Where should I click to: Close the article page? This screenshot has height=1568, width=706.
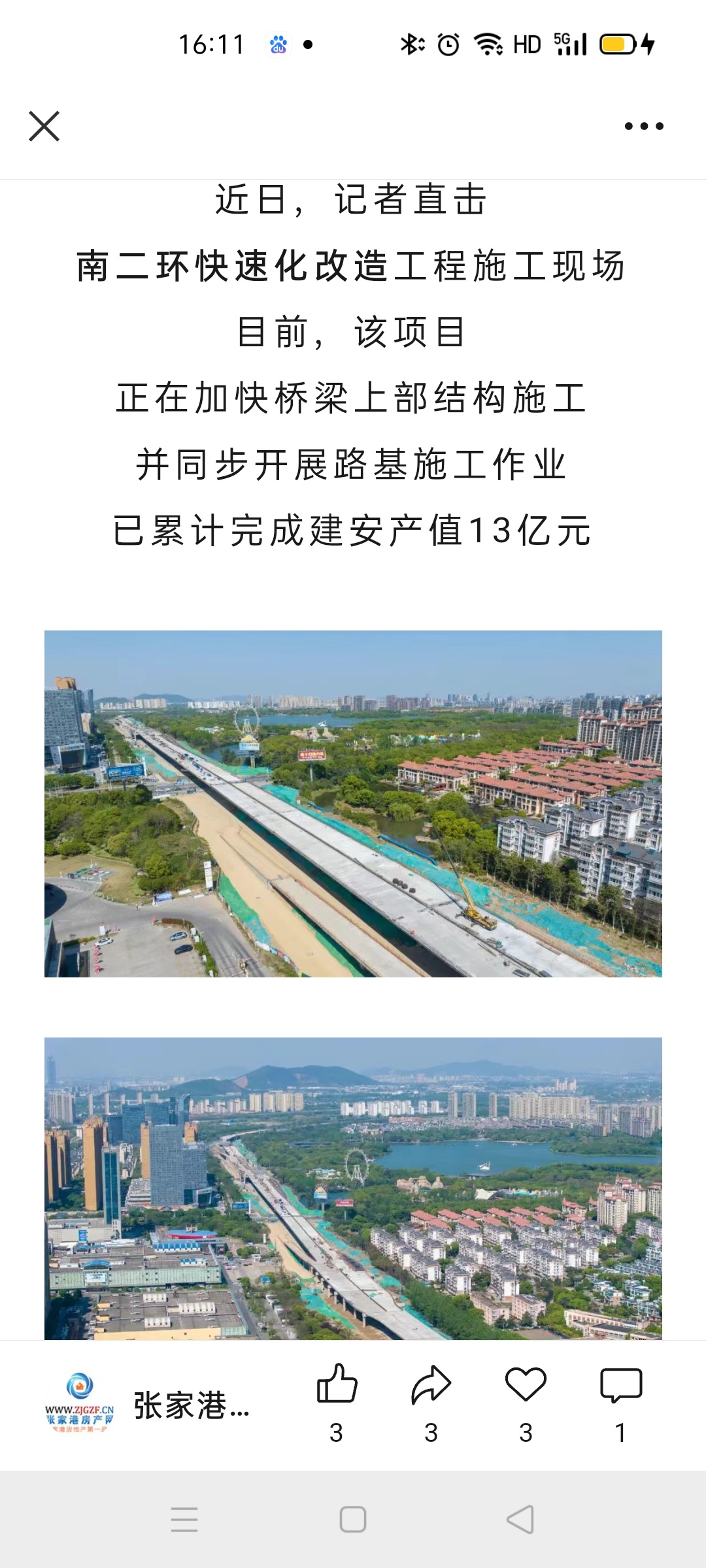tap(44, 126)
